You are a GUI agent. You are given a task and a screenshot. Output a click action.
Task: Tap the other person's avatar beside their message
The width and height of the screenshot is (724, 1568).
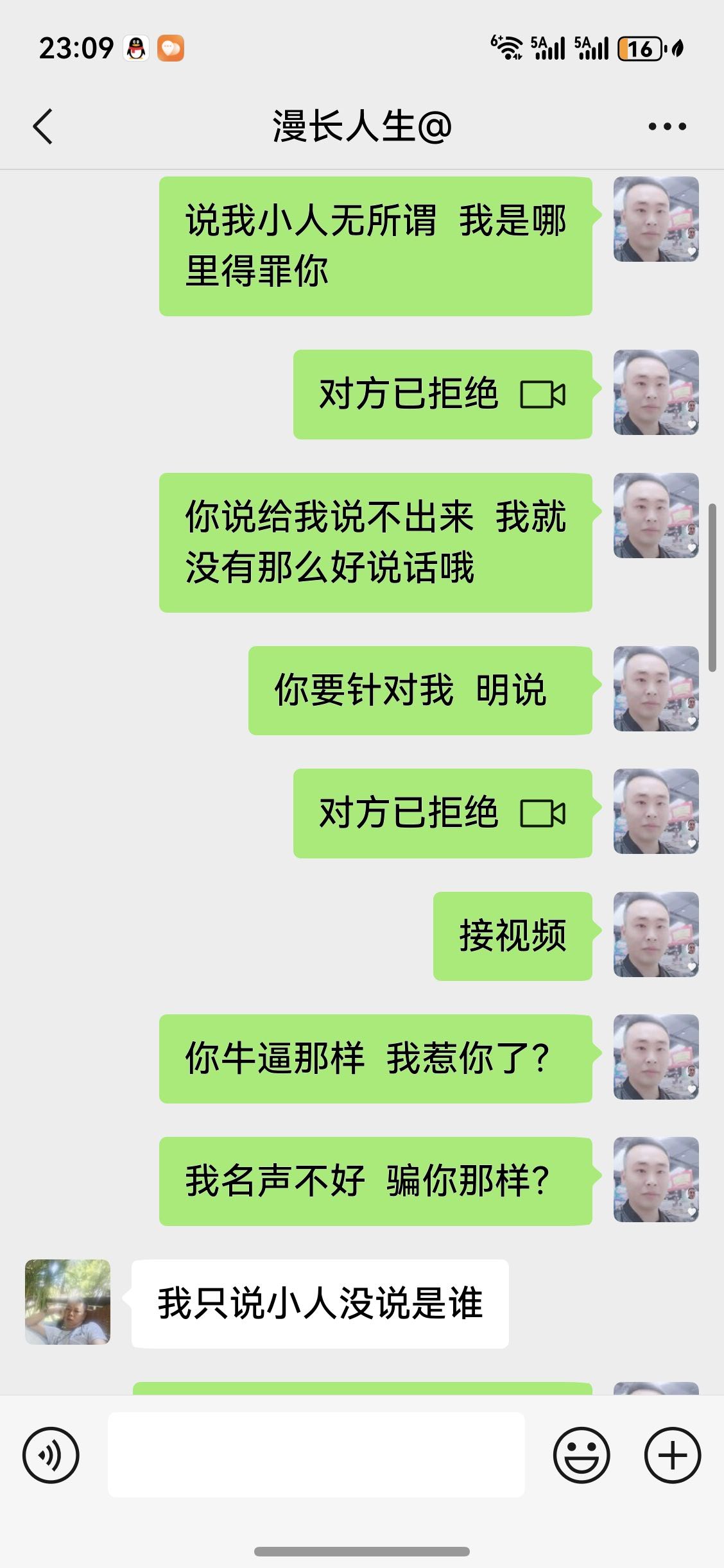67,1302
